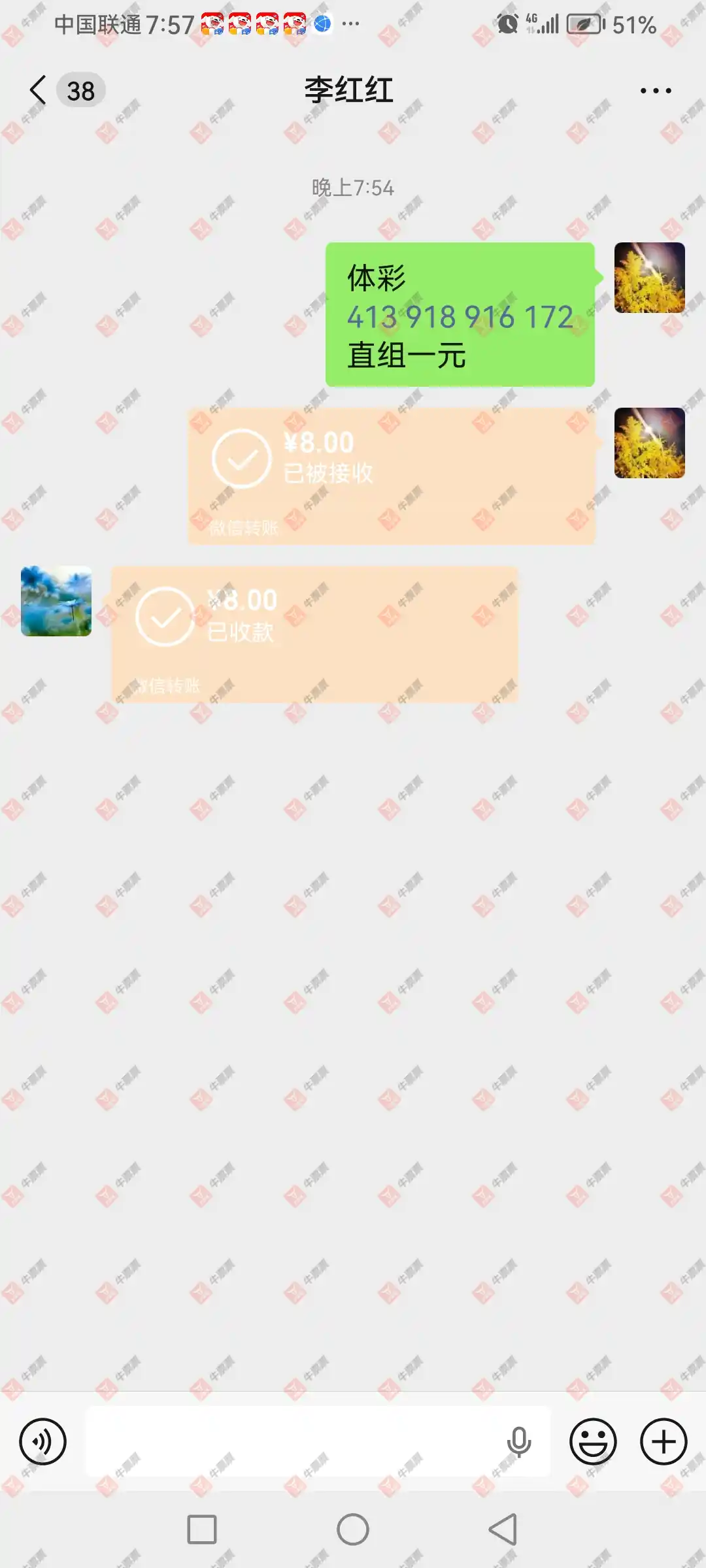Open the recent apps view

coord(202,1529)
